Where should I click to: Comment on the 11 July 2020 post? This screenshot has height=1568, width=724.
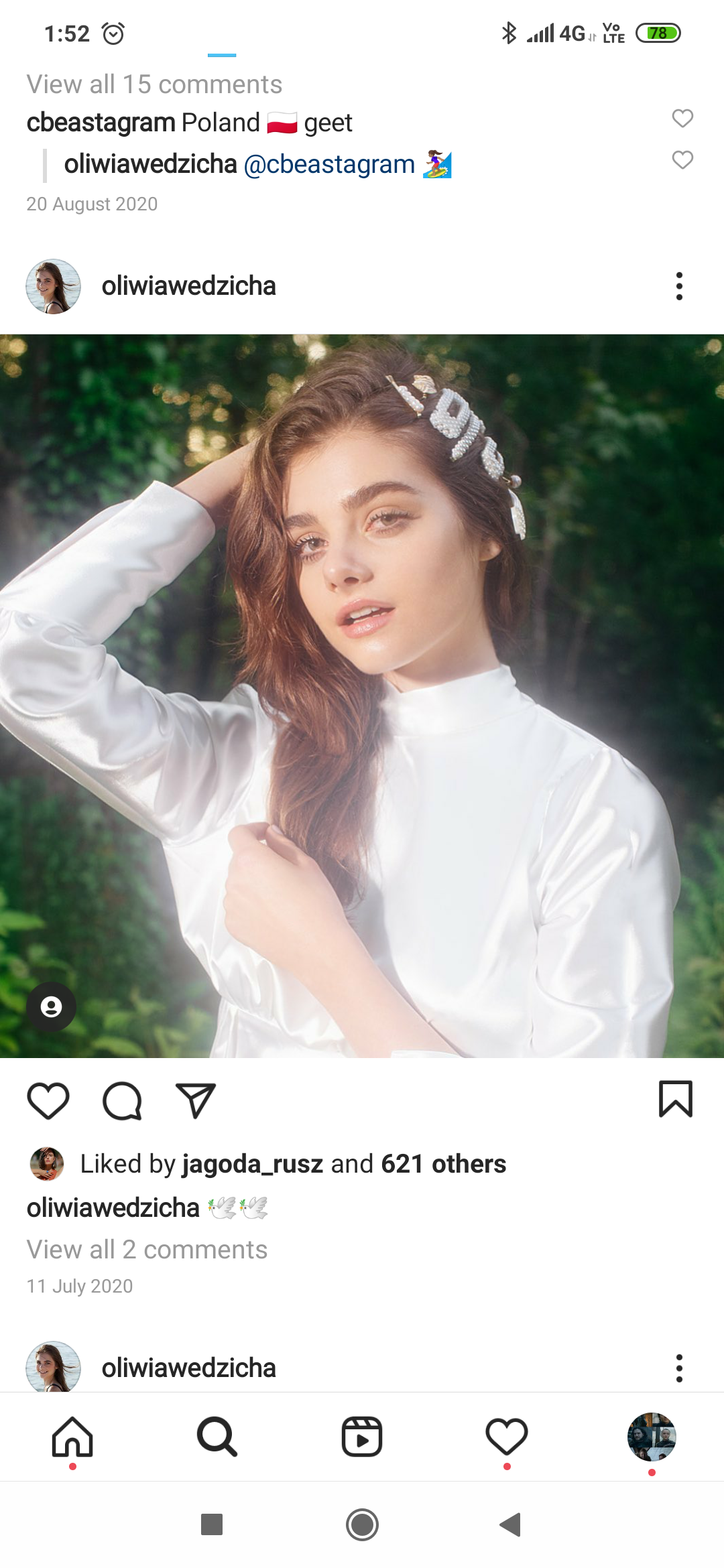pos(122,1100)
